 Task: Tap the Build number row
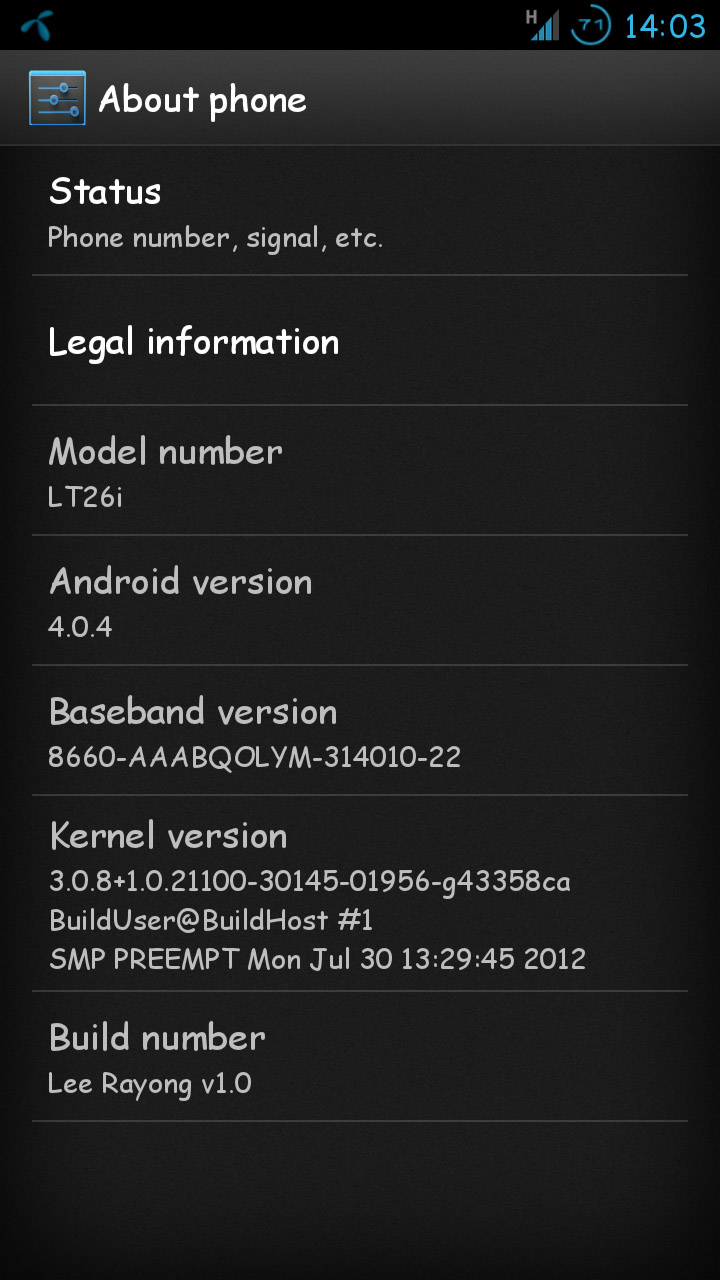pos(360,1057)
